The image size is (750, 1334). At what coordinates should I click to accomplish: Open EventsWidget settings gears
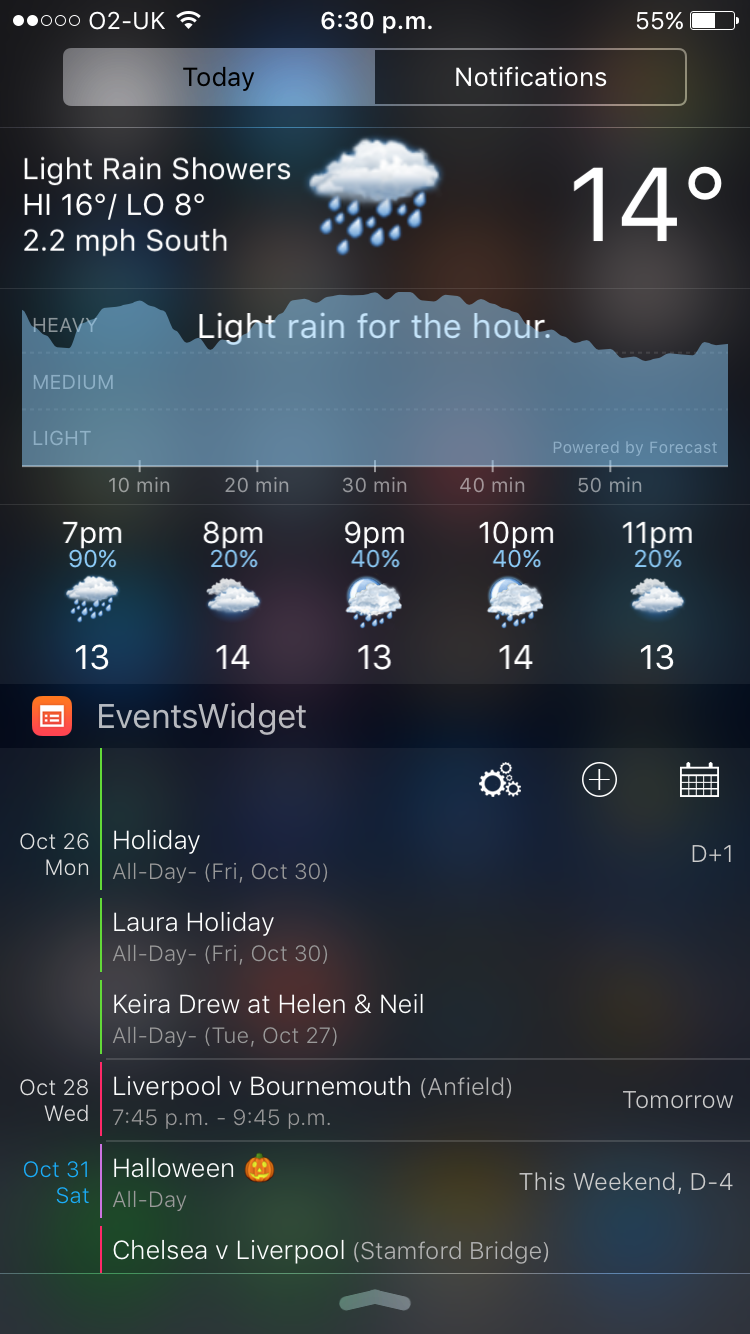[x=500, y=780]
